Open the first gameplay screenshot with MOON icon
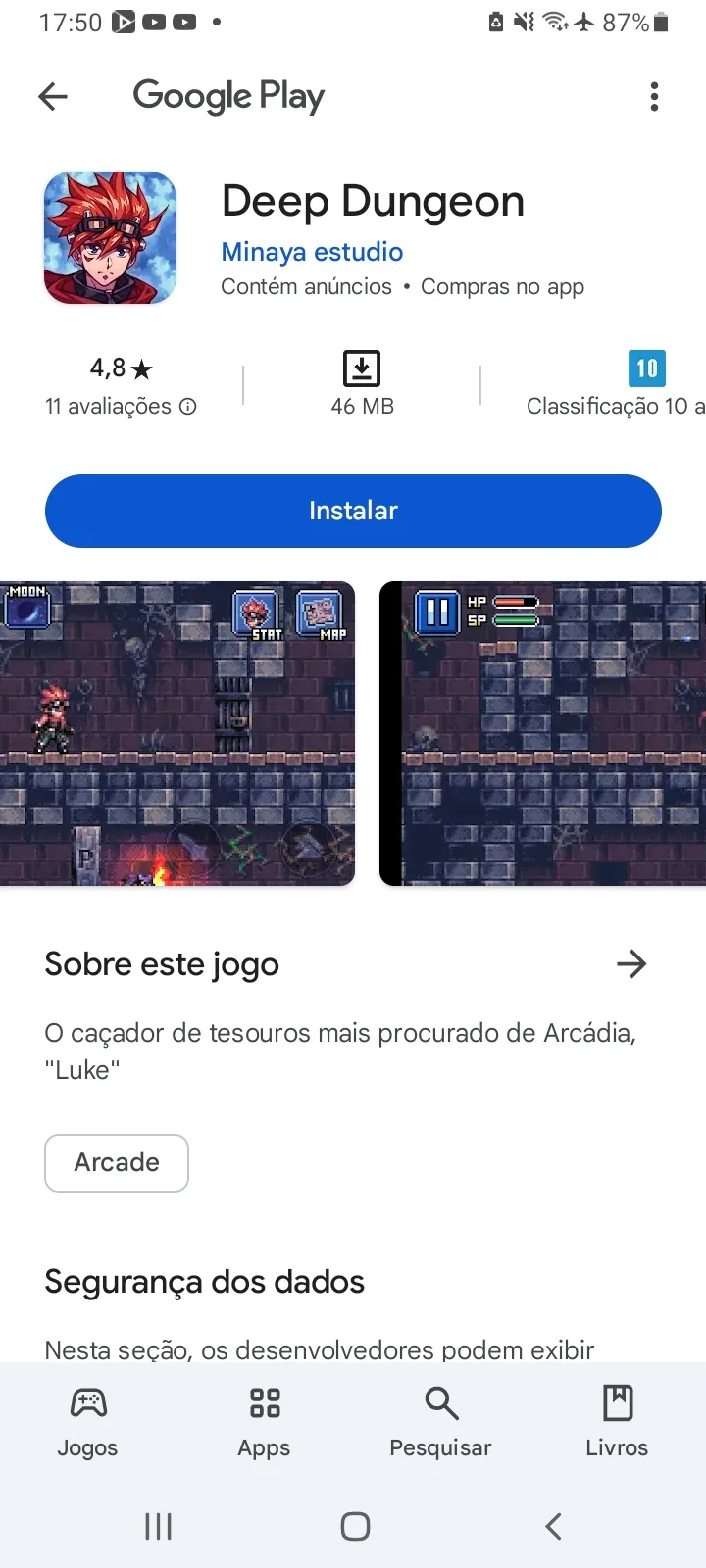706x1568 pixels. tap(177, 733)
